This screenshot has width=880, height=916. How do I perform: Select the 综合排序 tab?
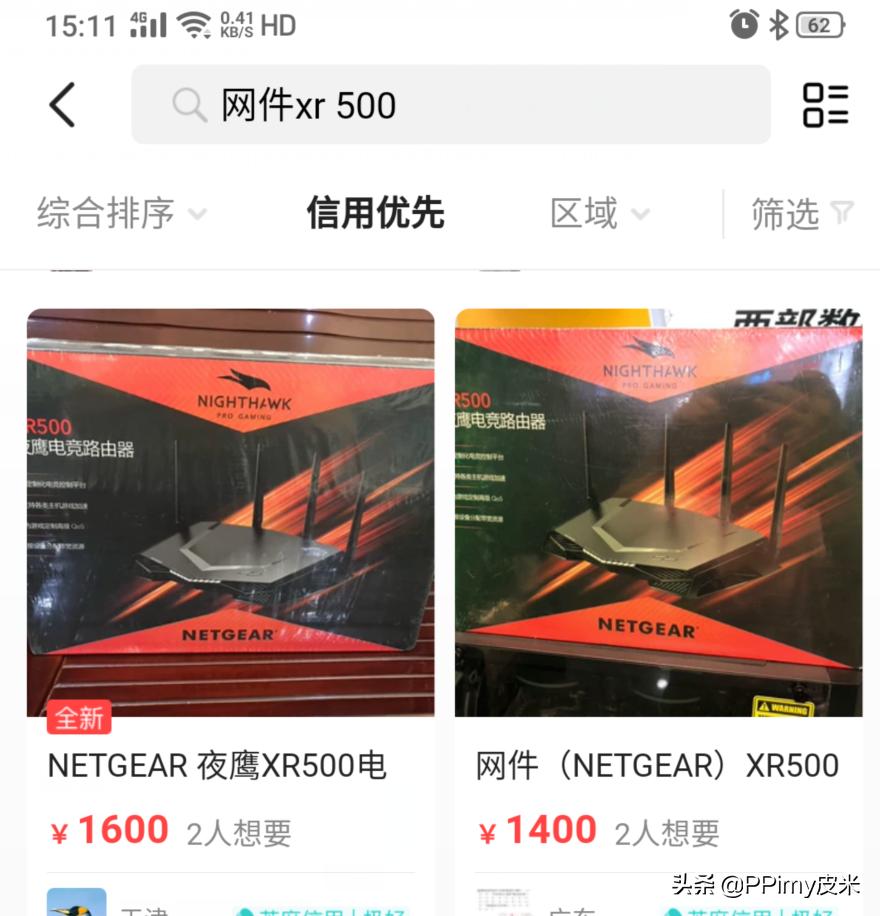(x=105, y=213)
